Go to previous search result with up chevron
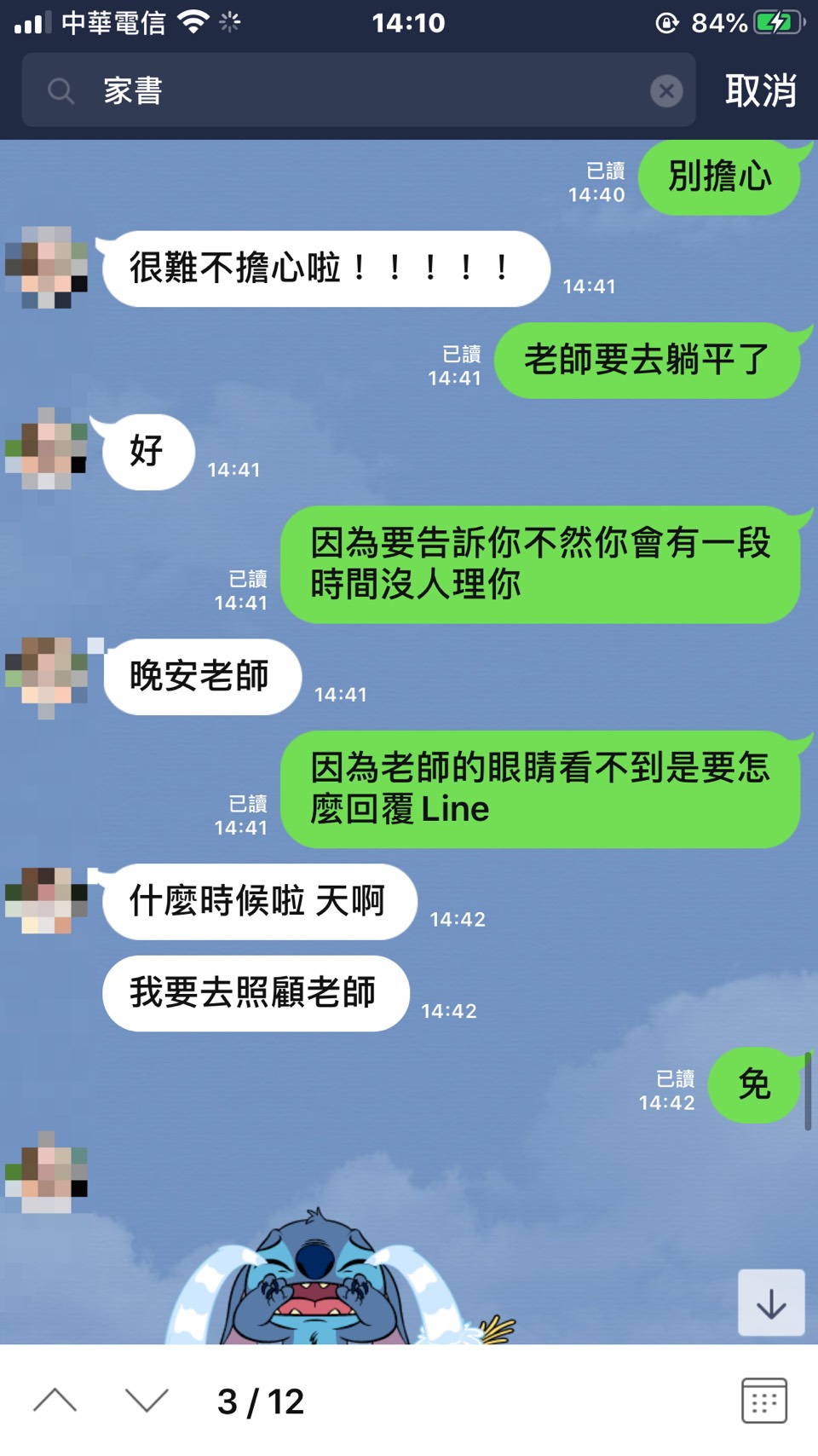818x1456 pixels. tap(55, 1400)
